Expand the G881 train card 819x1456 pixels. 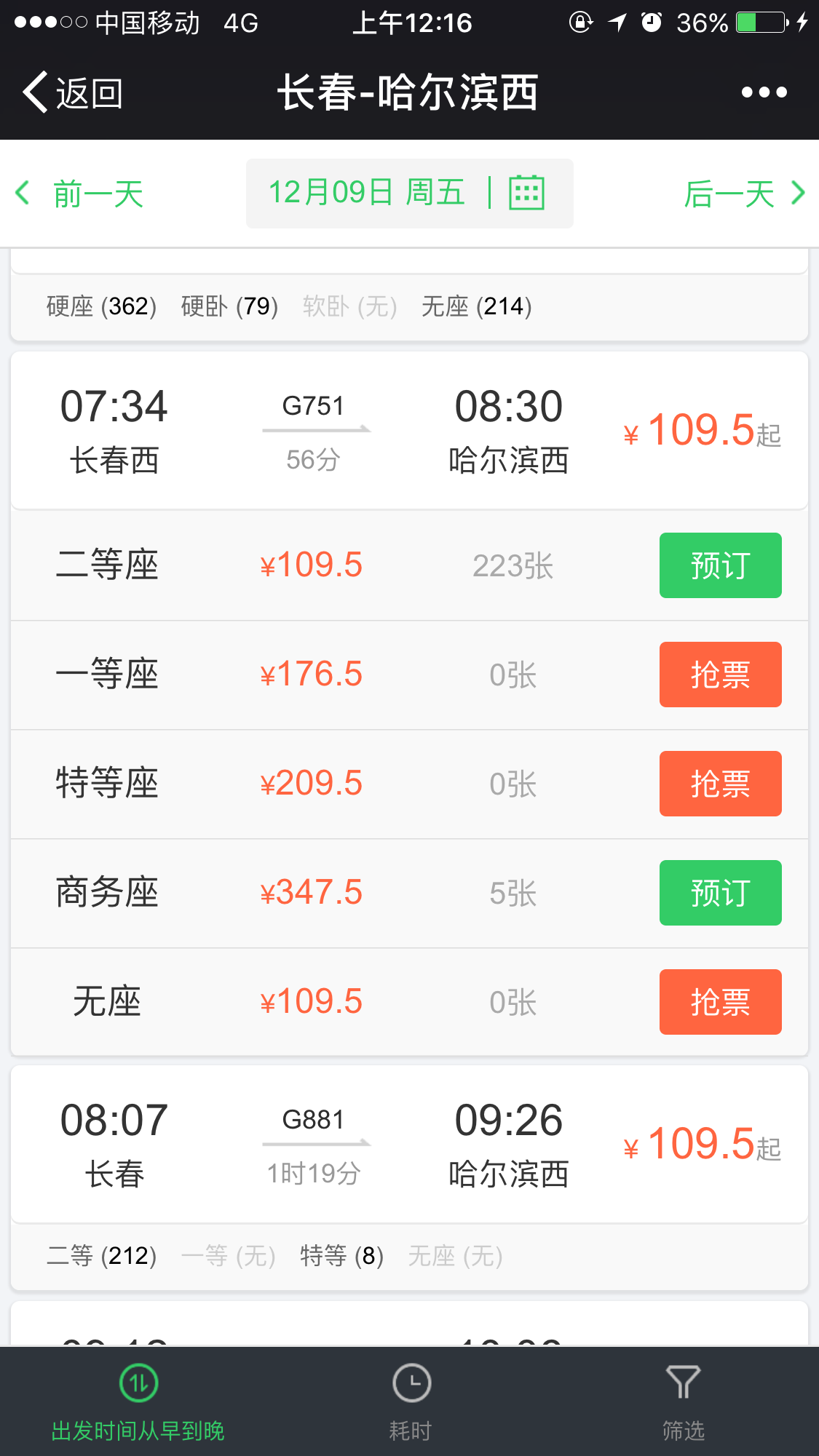click(x=409, y=1145)
